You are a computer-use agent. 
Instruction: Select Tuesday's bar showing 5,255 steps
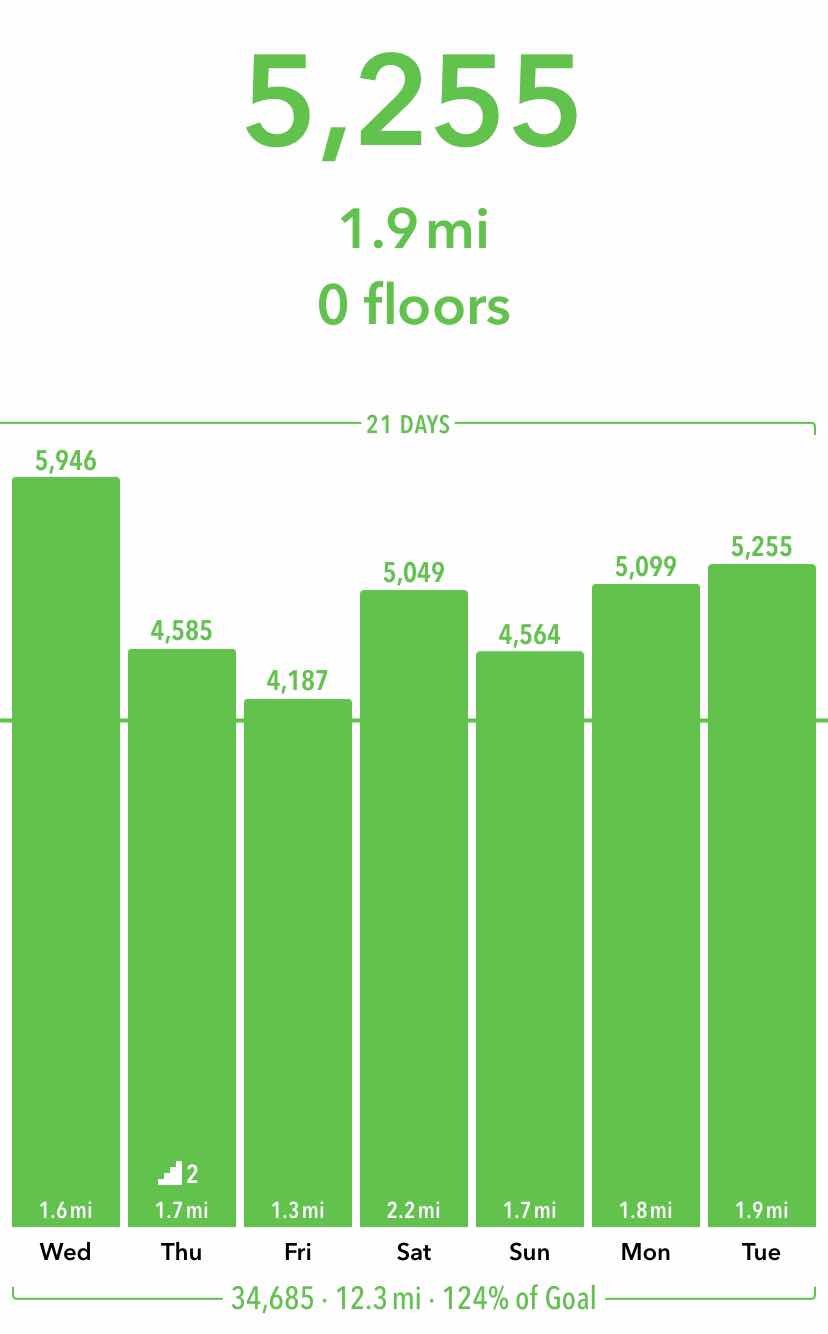point(762,895)
